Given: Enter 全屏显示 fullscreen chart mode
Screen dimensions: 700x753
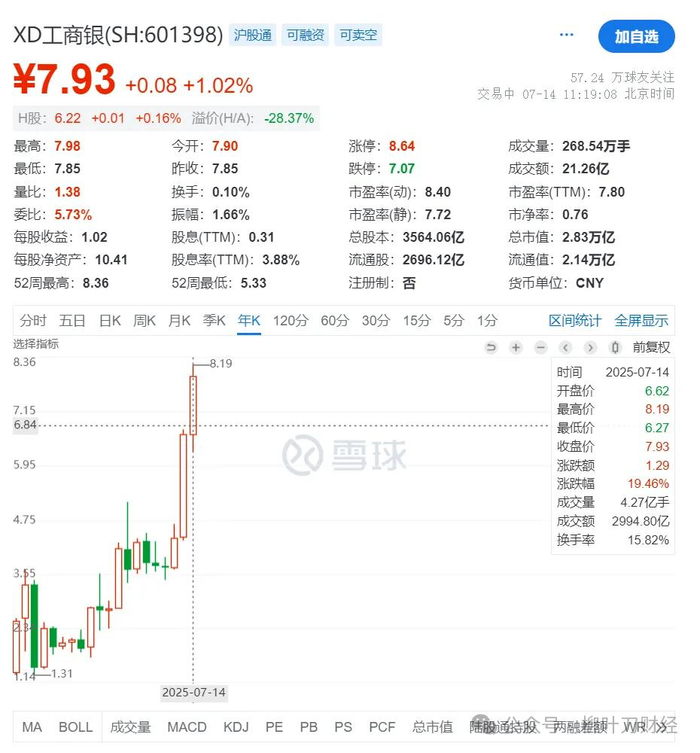Looking at the screenshot, I should [641, 320].
